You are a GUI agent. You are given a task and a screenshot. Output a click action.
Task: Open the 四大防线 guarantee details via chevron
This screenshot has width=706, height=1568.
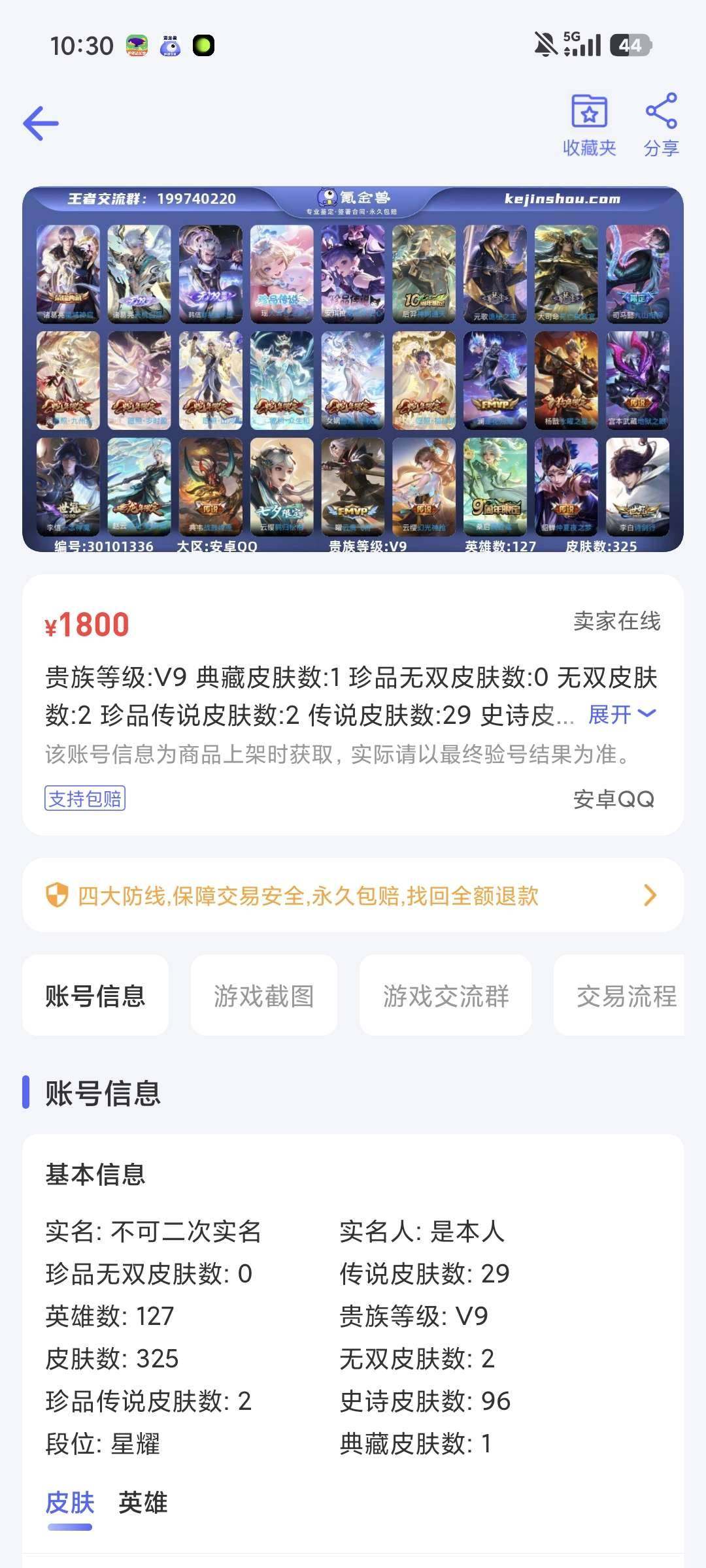pyautogui.click(x=649, y=897)
